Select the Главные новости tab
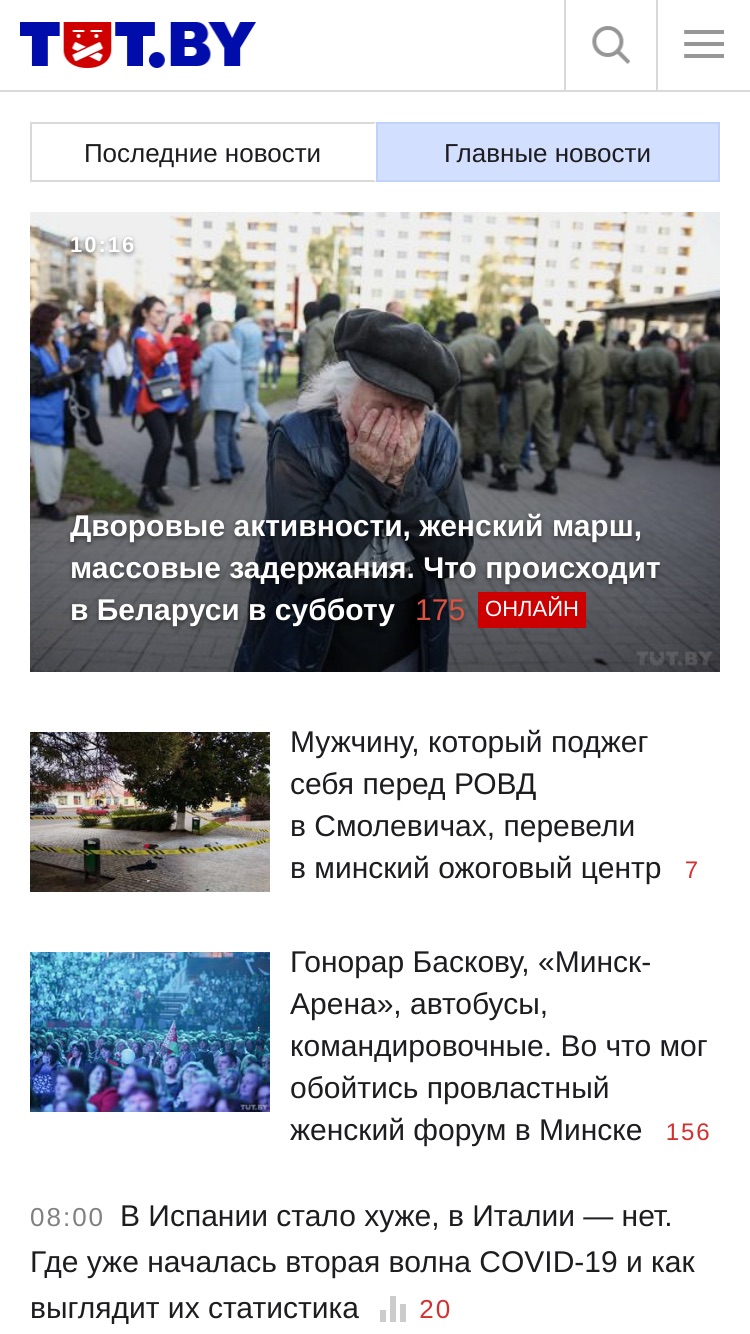This screenshot has height=1334, width=750. (548, 153)
